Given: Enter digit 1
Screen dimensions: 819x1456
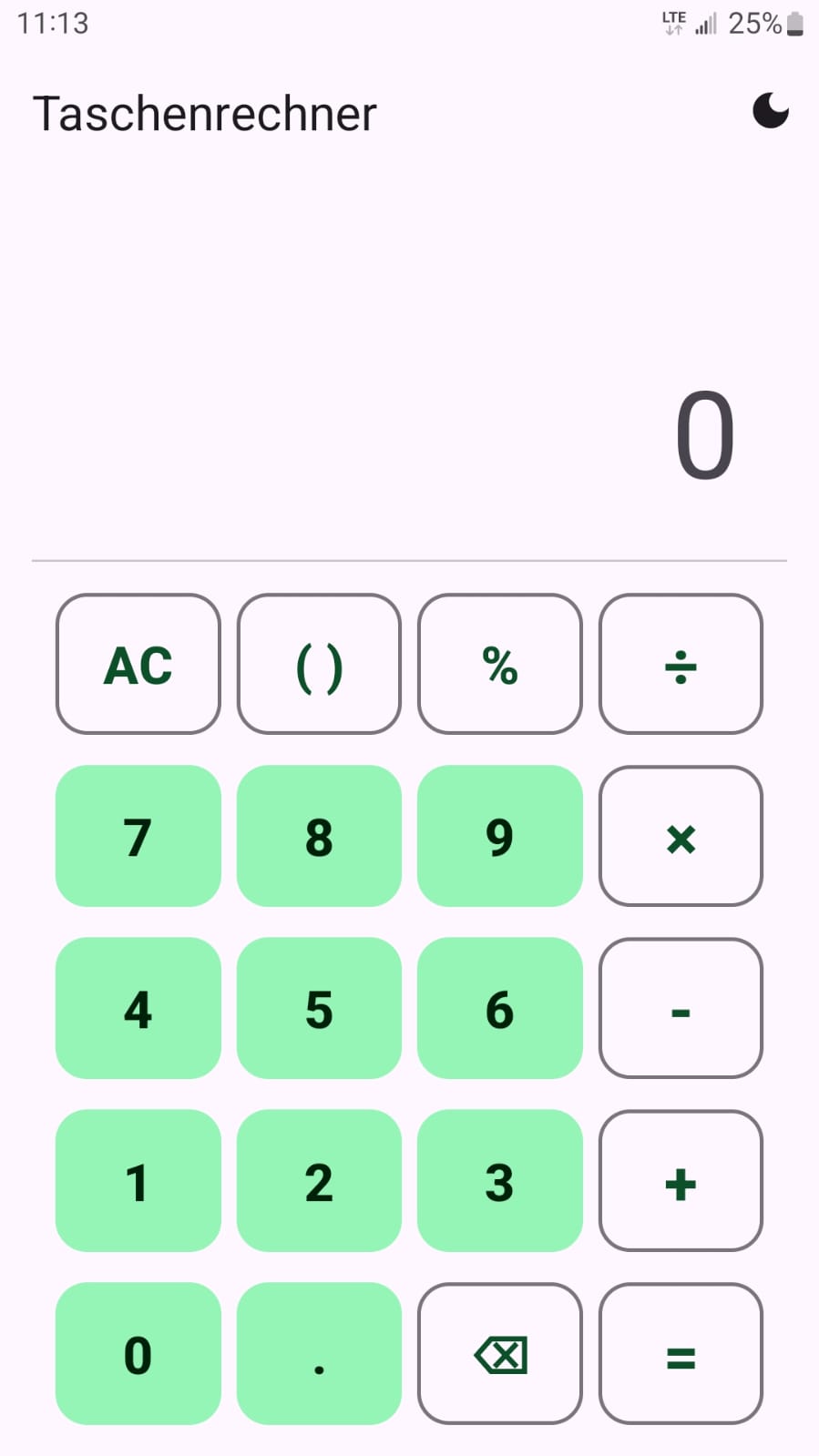Looking at the screenshot, I should click(x=138, y=1181).
